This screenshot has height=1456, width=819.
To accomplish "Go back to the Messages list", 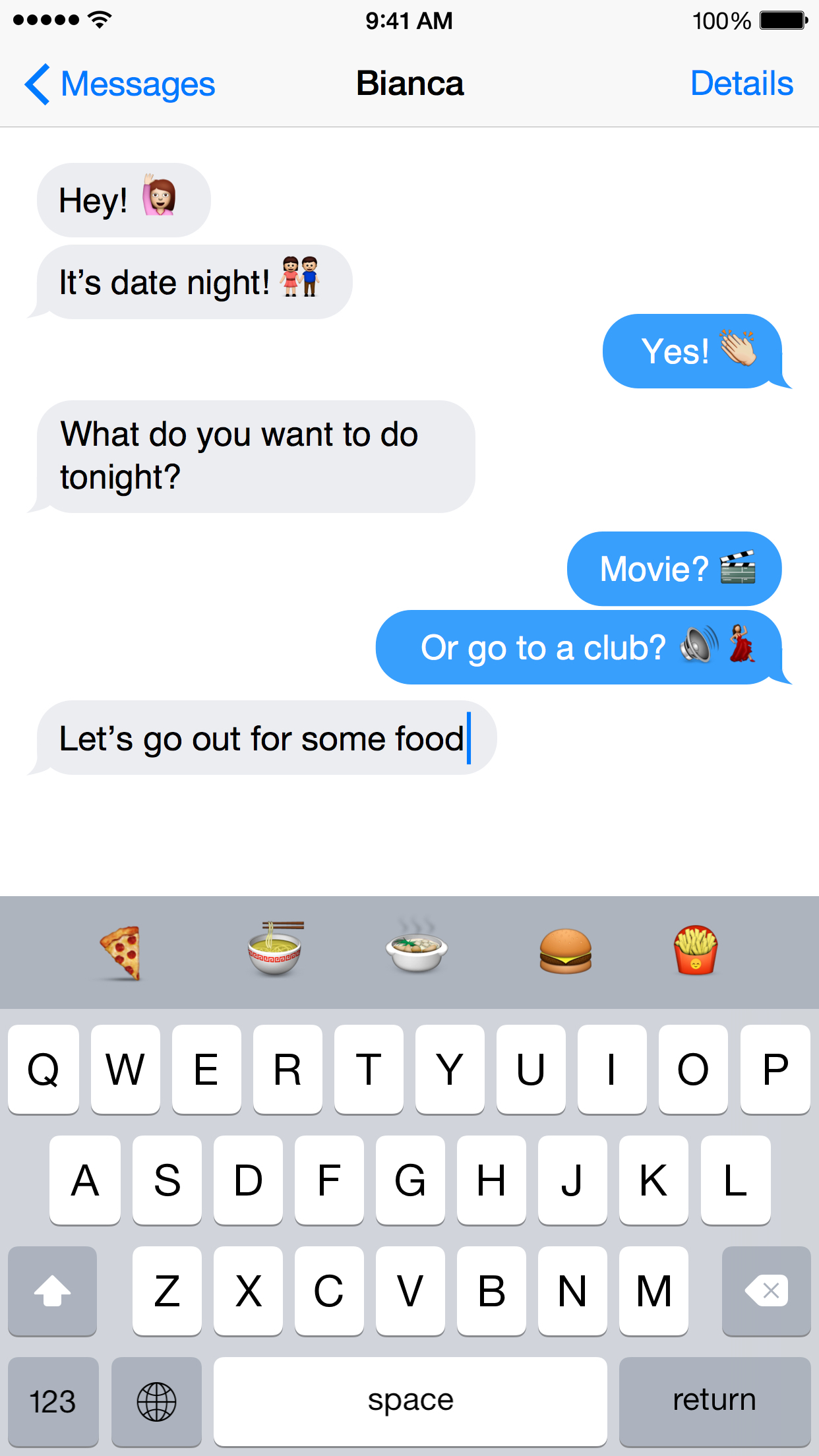I will click(120, 84).
